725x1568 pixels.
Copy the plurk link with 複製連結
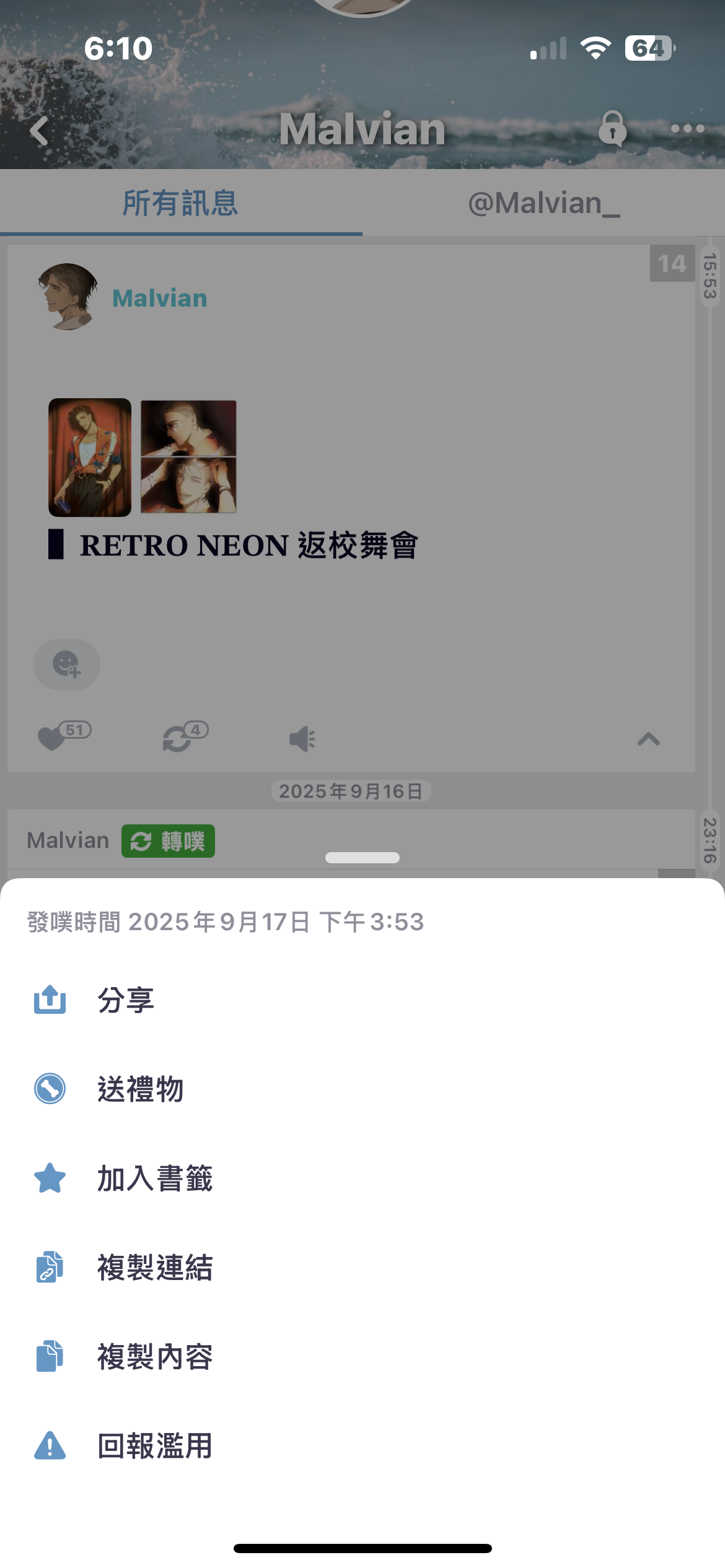point(155,1268)
